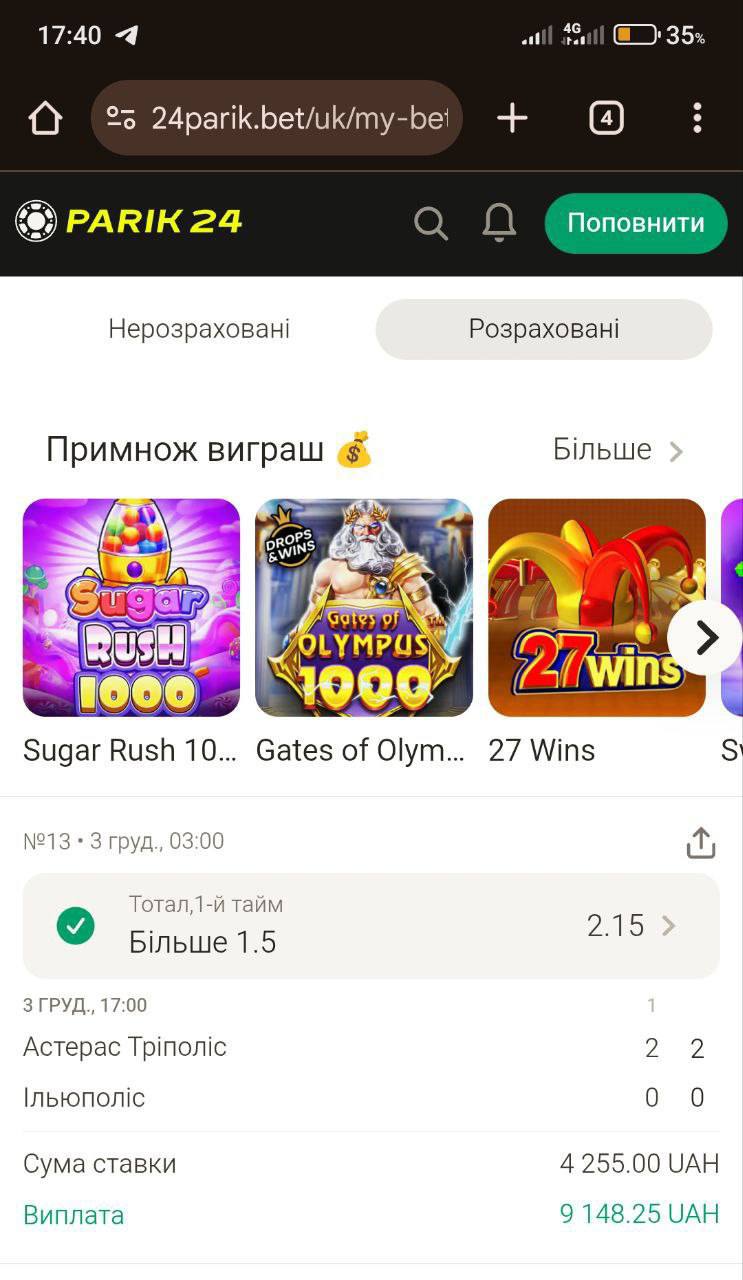Switch to the Нерозраховані tab
Screen dimensions: 743x1280
pyautogui.click(x=199, y=329)
